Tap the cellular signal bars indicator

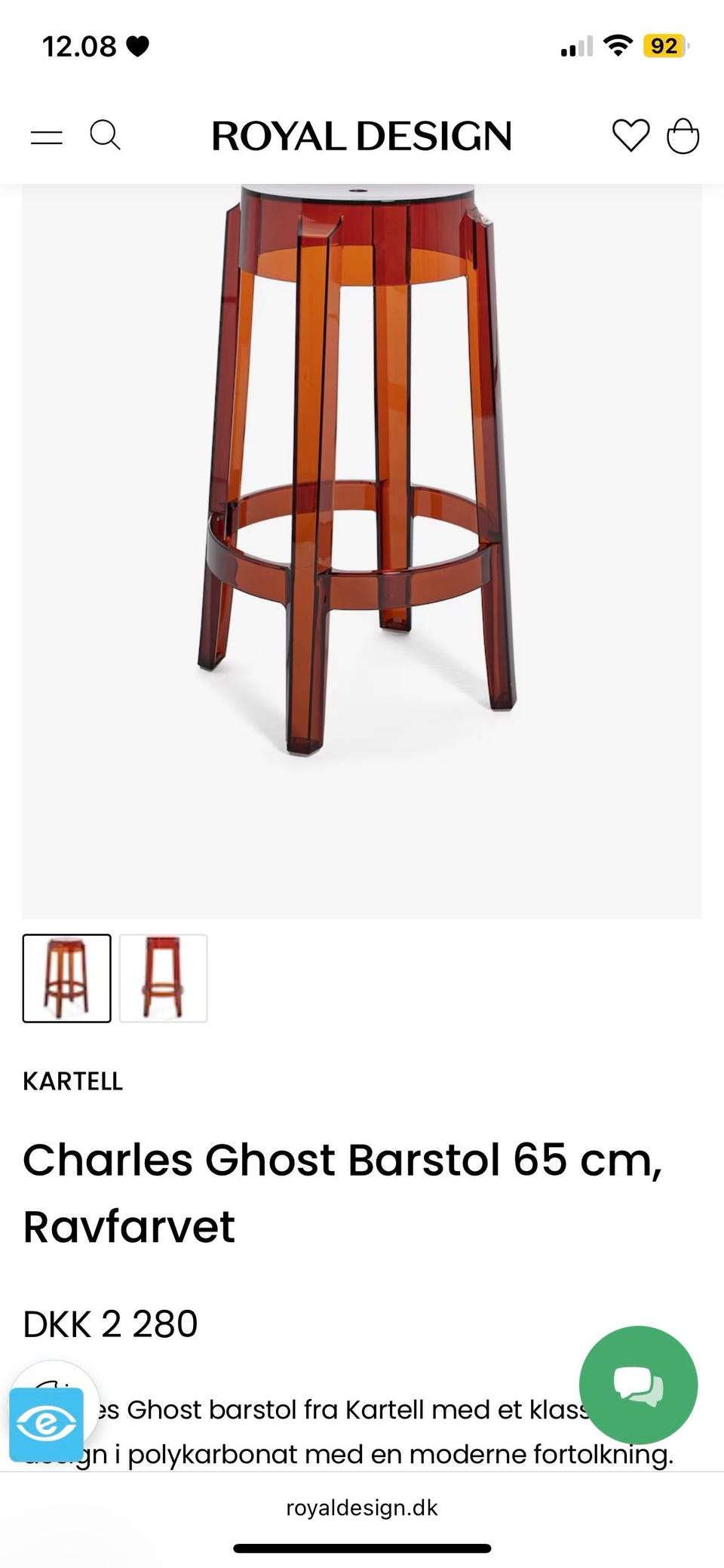click(x=575, y=45)
